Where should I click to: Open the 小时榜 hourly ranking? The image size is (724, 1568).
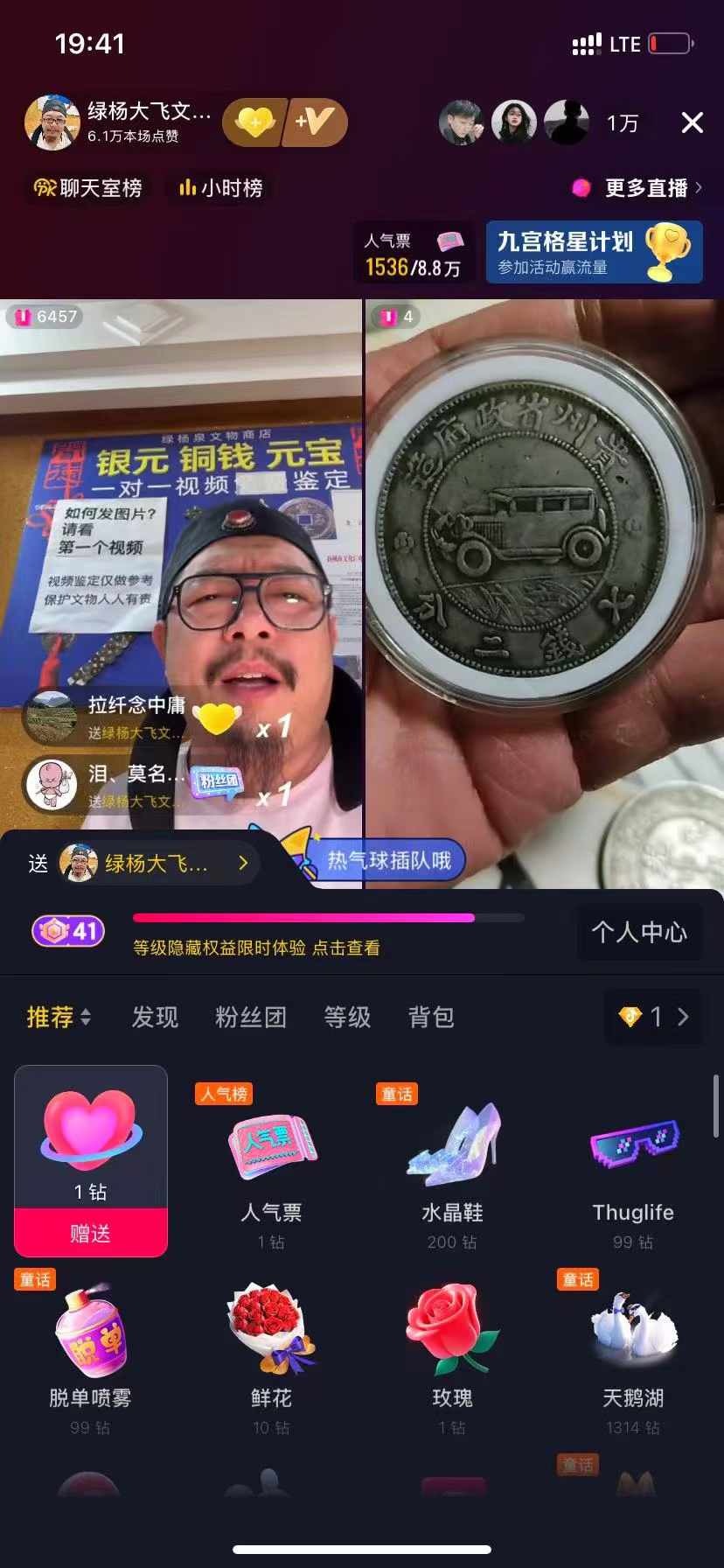[x=221, y=187]
